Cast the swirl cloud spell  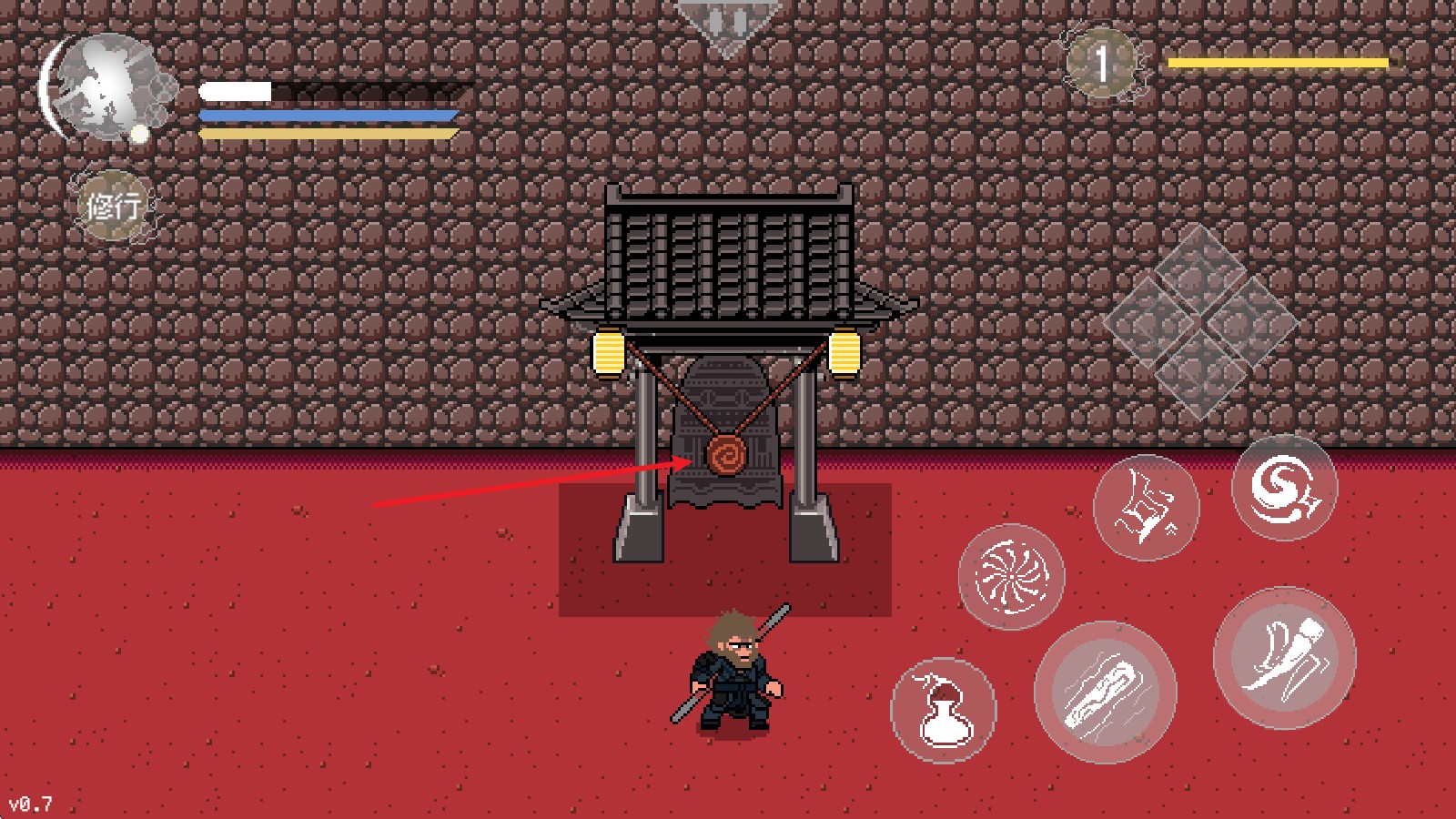tap(1284, 488)
